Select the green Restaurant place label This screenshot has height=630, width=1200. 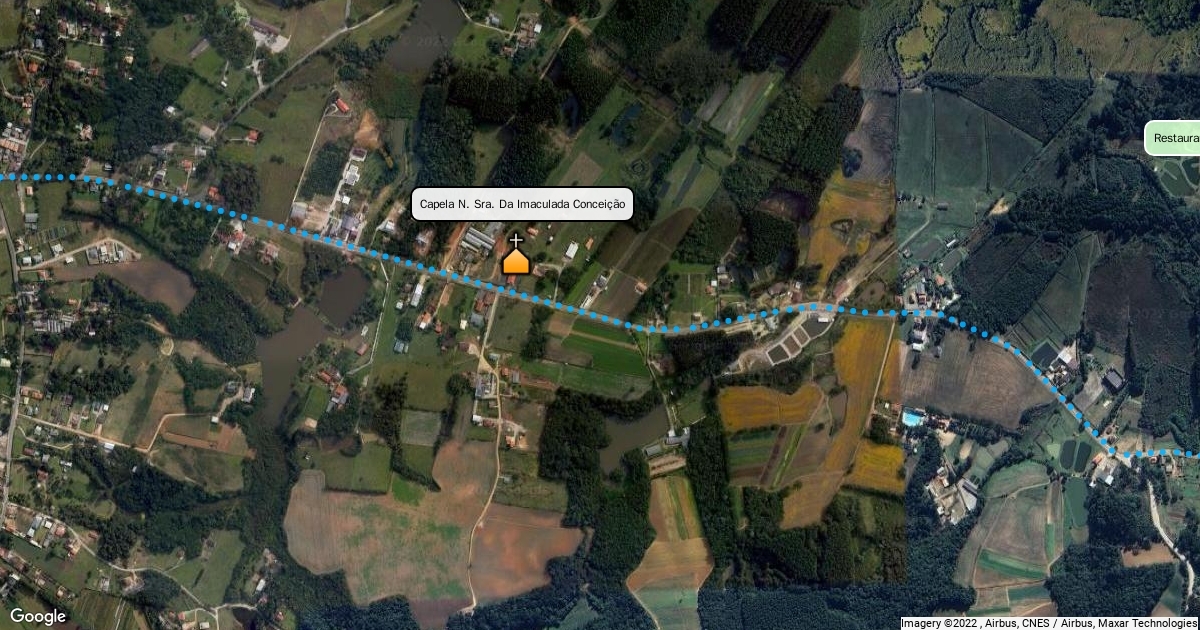(1174, 138)
